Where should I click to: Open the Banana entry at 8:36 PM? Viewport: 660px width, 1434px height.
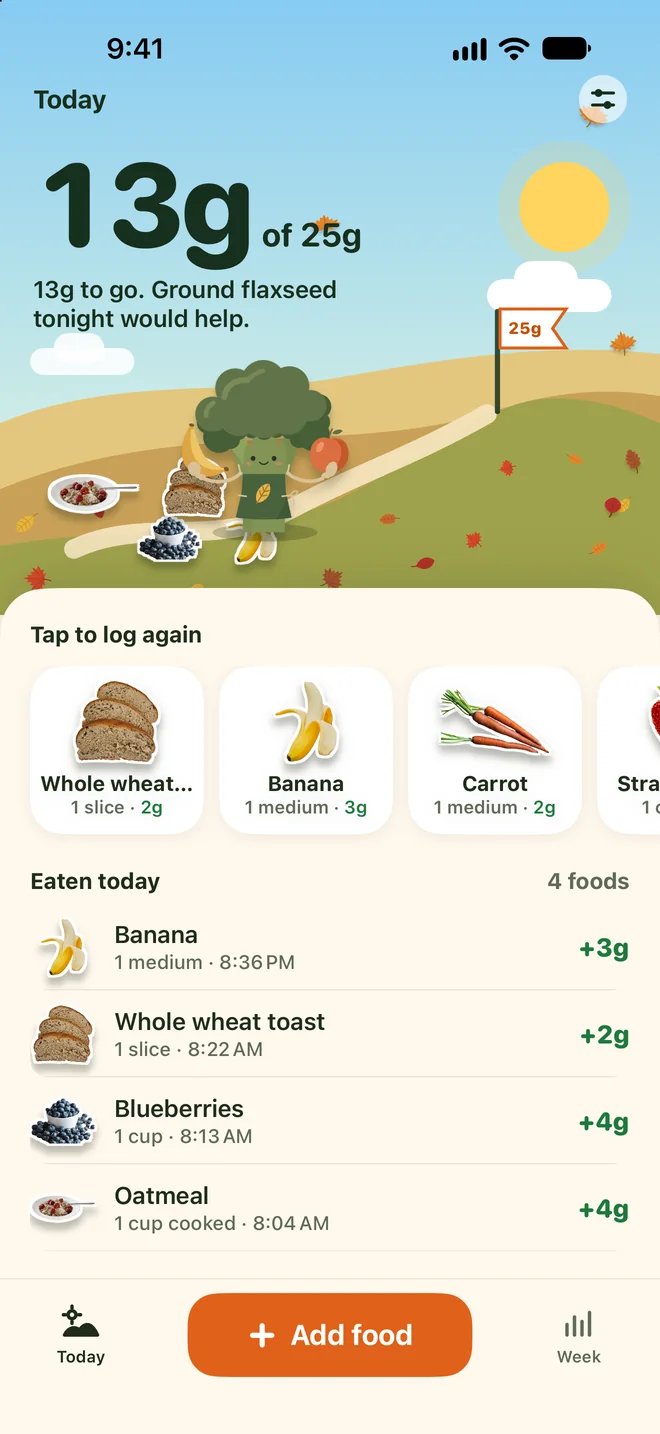click(330, 948)
